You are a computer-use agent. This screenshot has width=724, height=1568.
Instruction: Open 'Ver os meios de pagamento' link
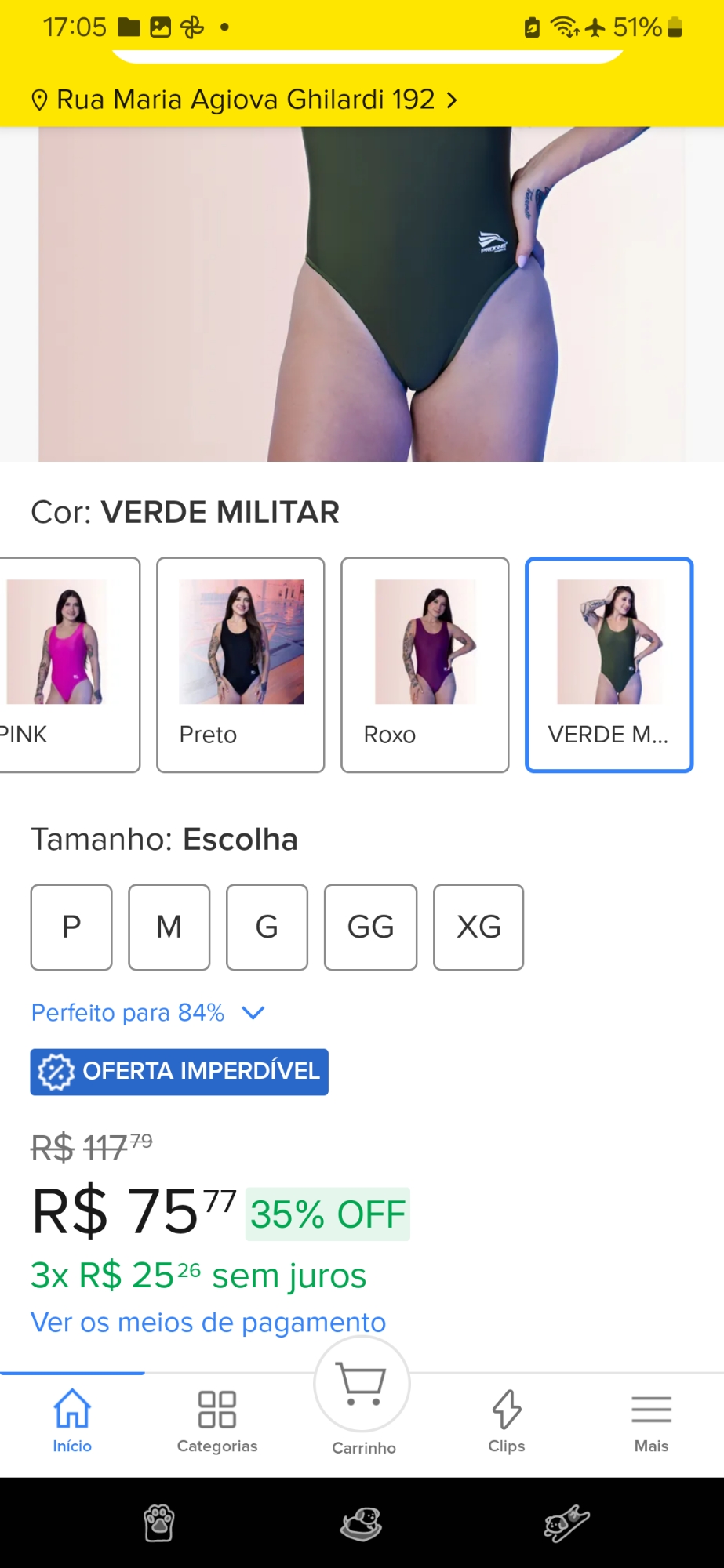tap(208, 1323)
